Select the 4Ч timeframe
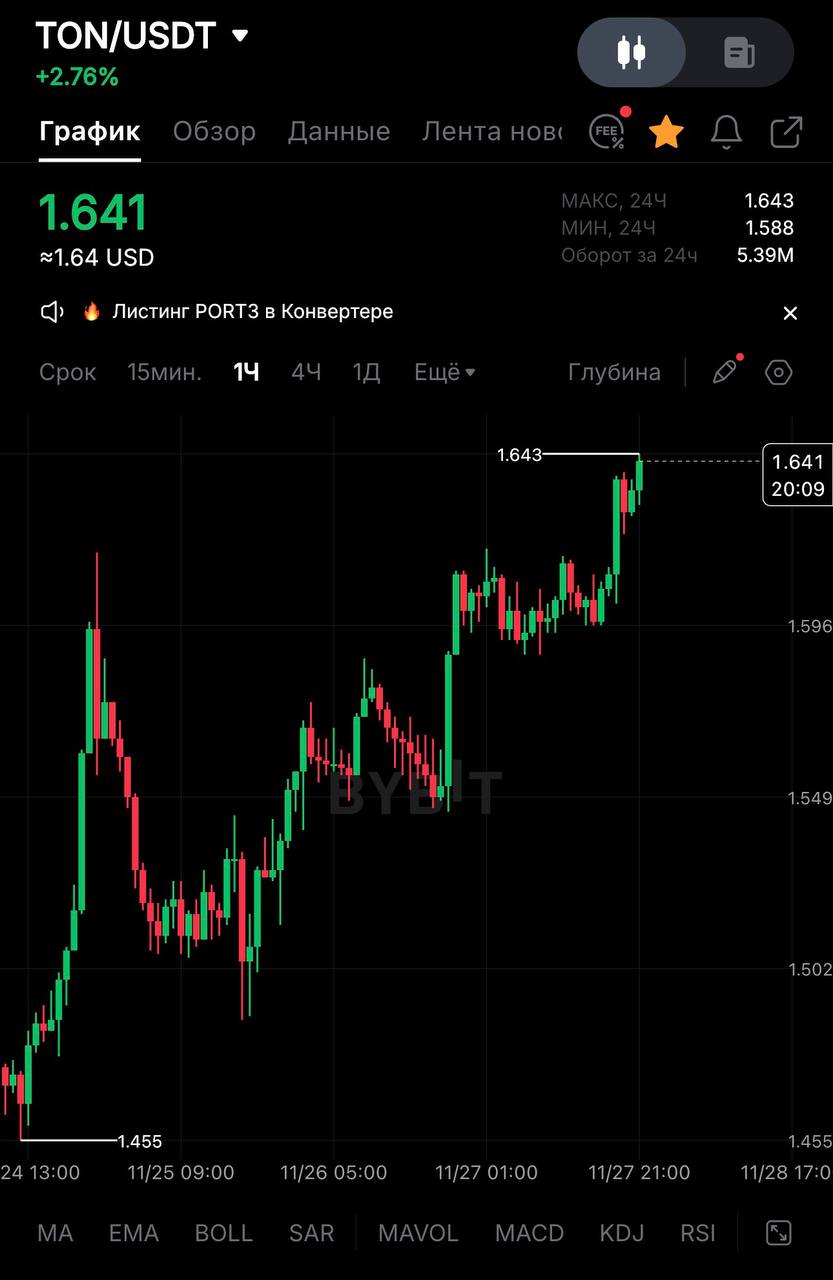 (x=306, y=373)
